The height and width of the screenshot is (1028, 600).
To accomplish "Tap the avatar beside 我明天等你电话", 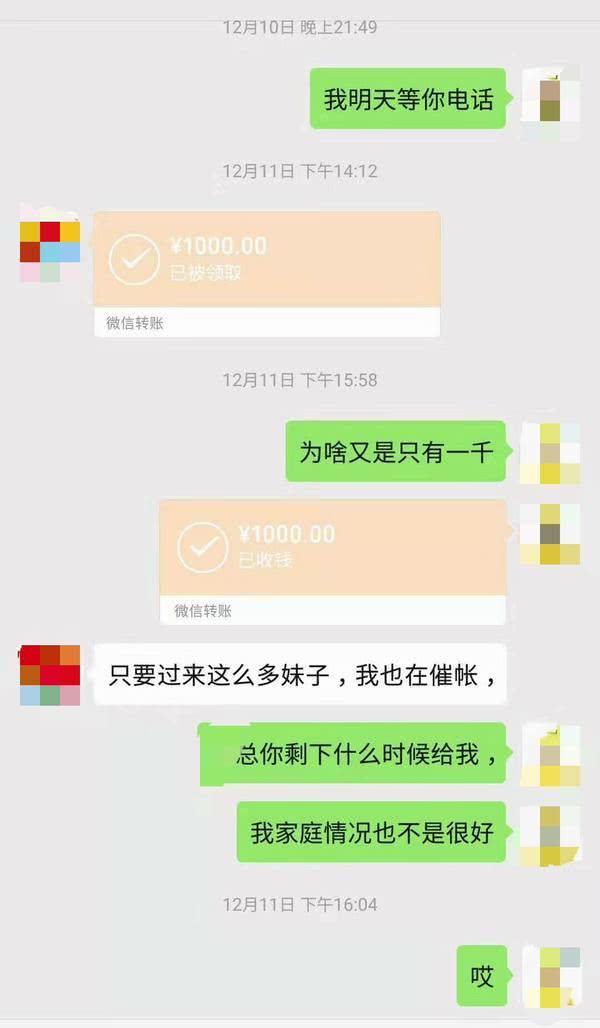I will click(x=549, y=100).
